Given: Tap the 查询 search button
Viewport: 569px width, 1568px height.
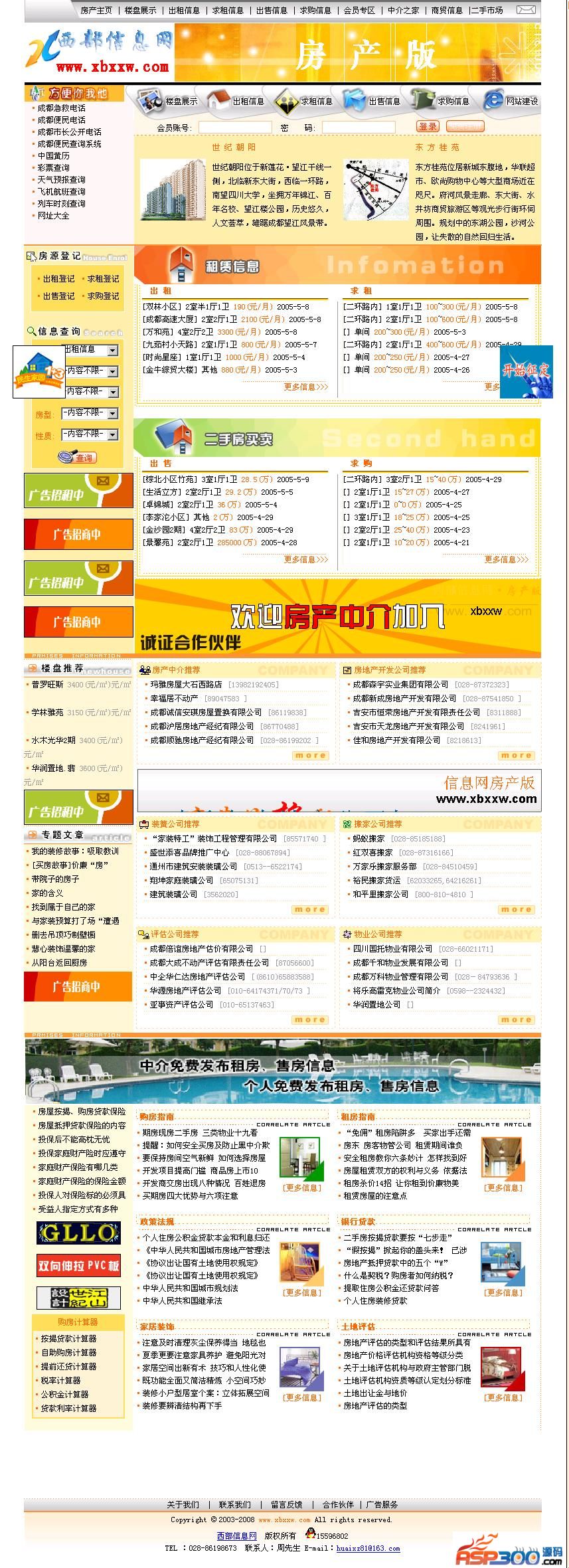Looking at the screenshot, I should [78, 458].
